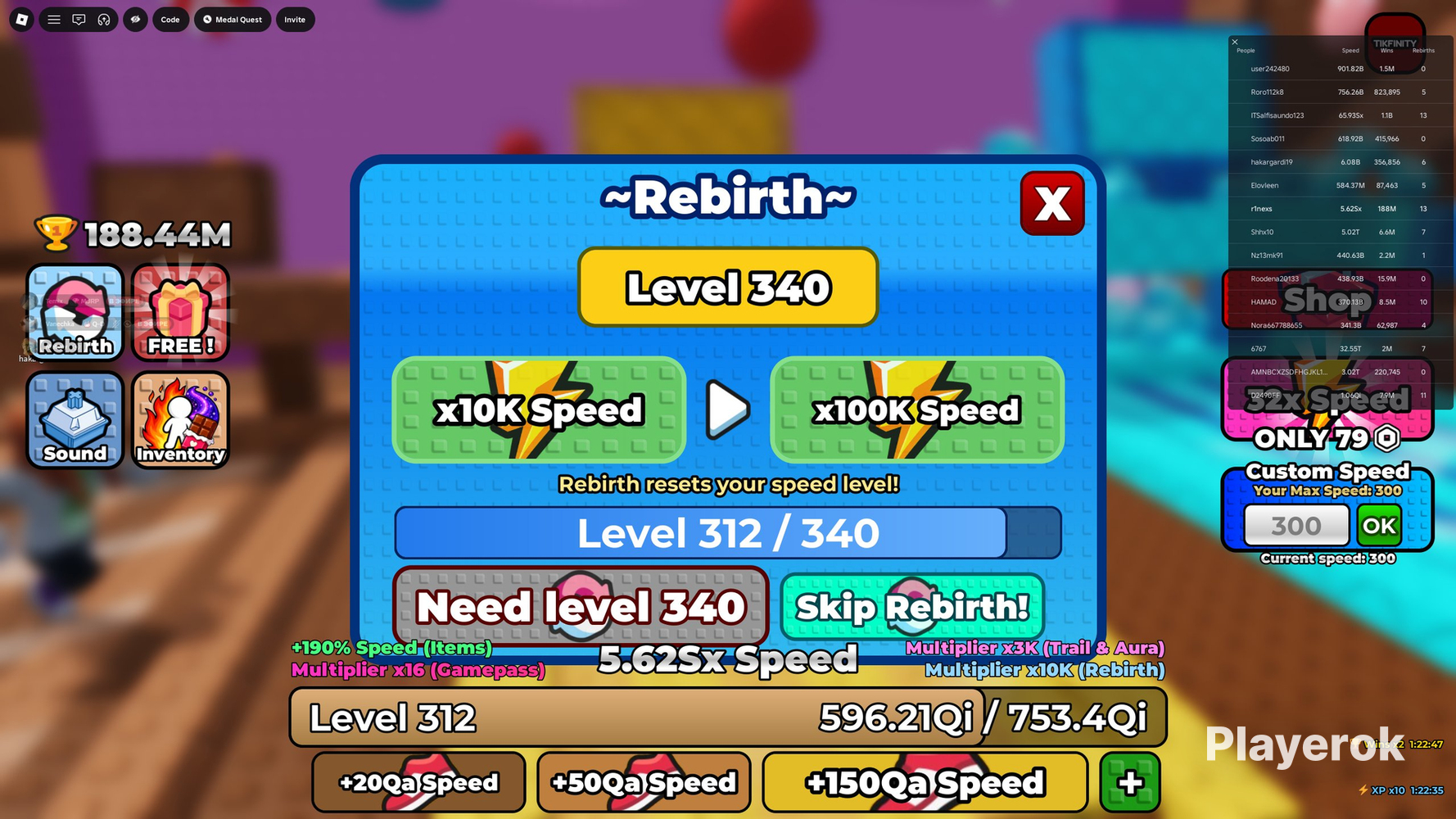The image size is (1456, 819).
Task: Tap the Code button
Action: (x=170, y=20)
